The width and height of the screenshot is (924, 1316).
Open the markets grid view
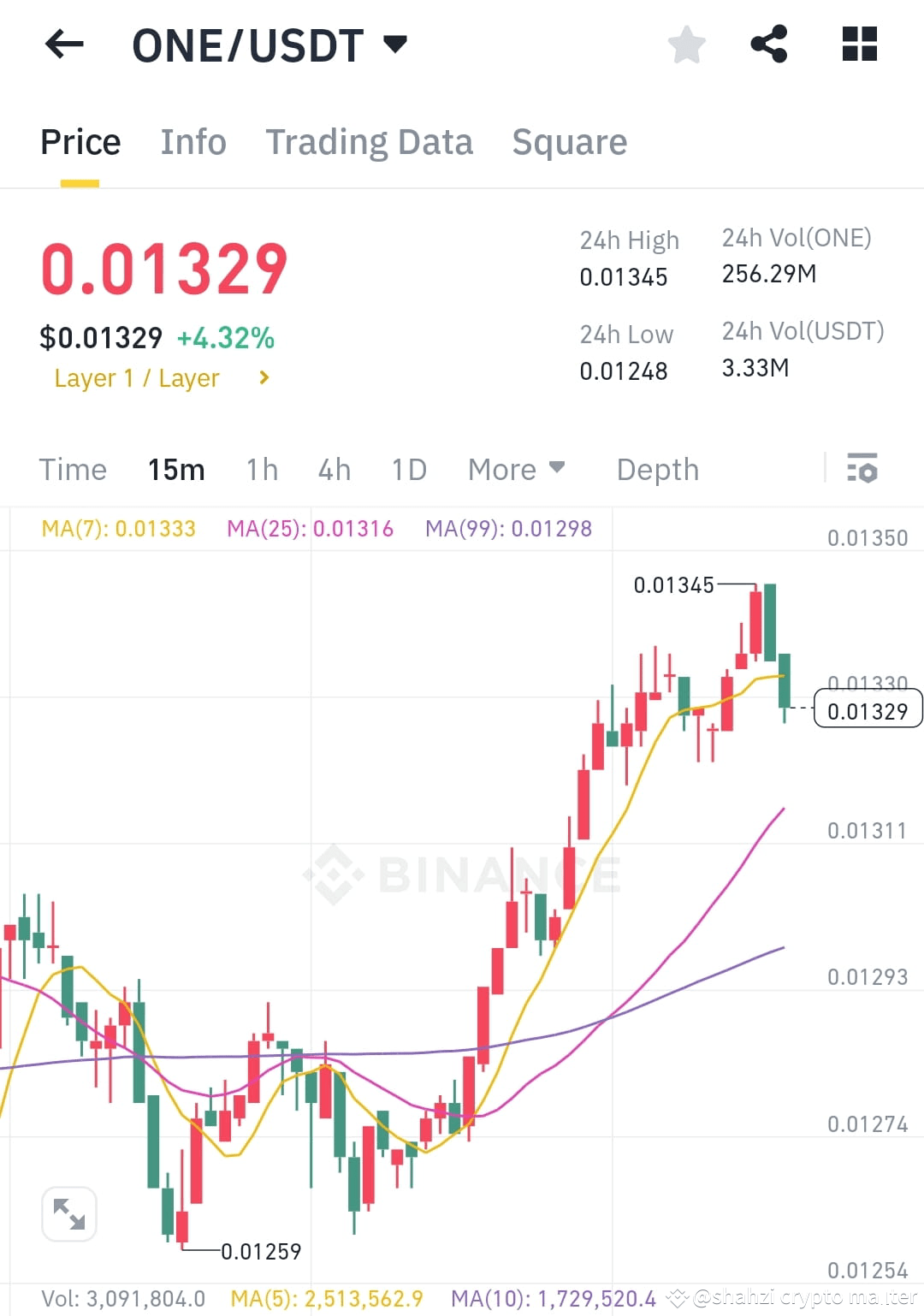858,44
